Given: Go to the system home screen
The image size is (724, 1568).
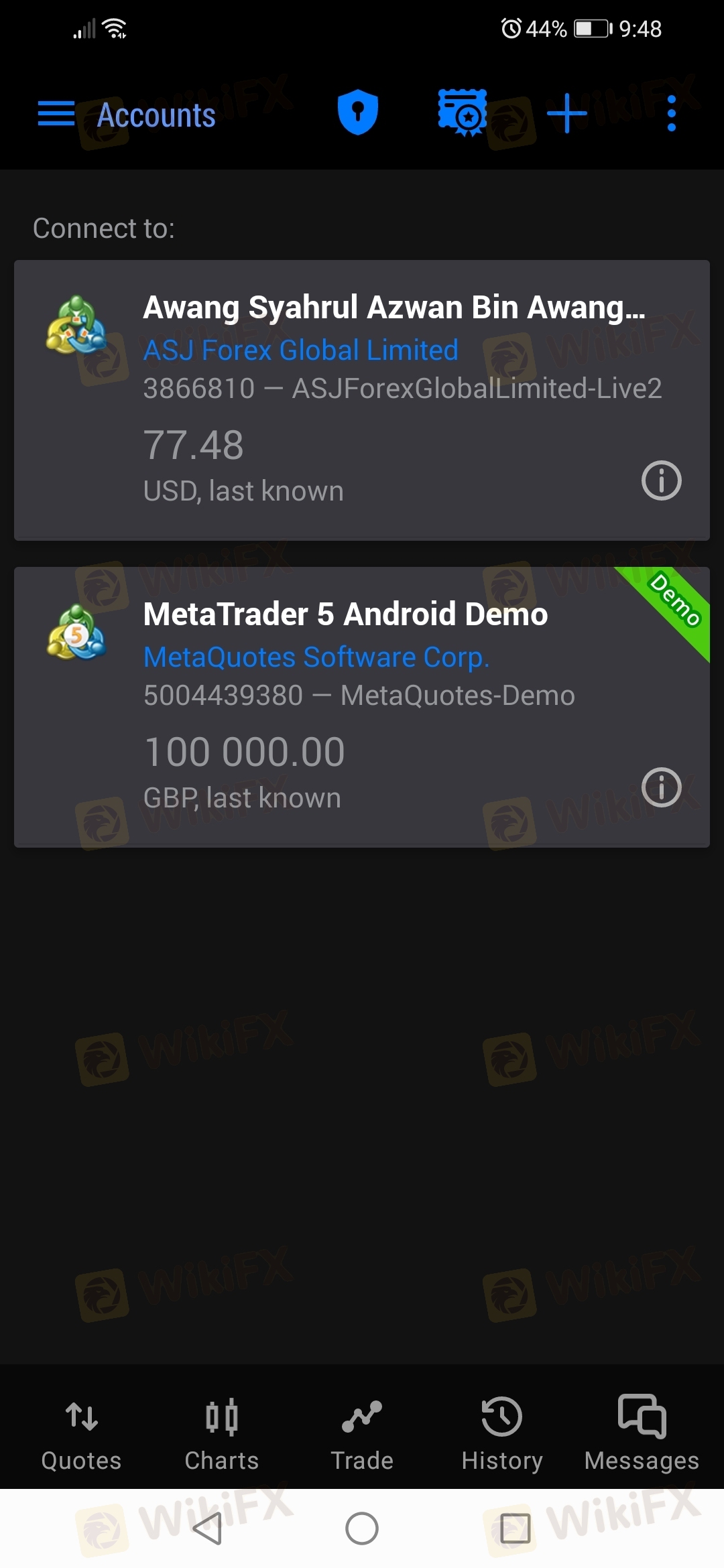Looking at the screenshot, I should pos(362,1528).
